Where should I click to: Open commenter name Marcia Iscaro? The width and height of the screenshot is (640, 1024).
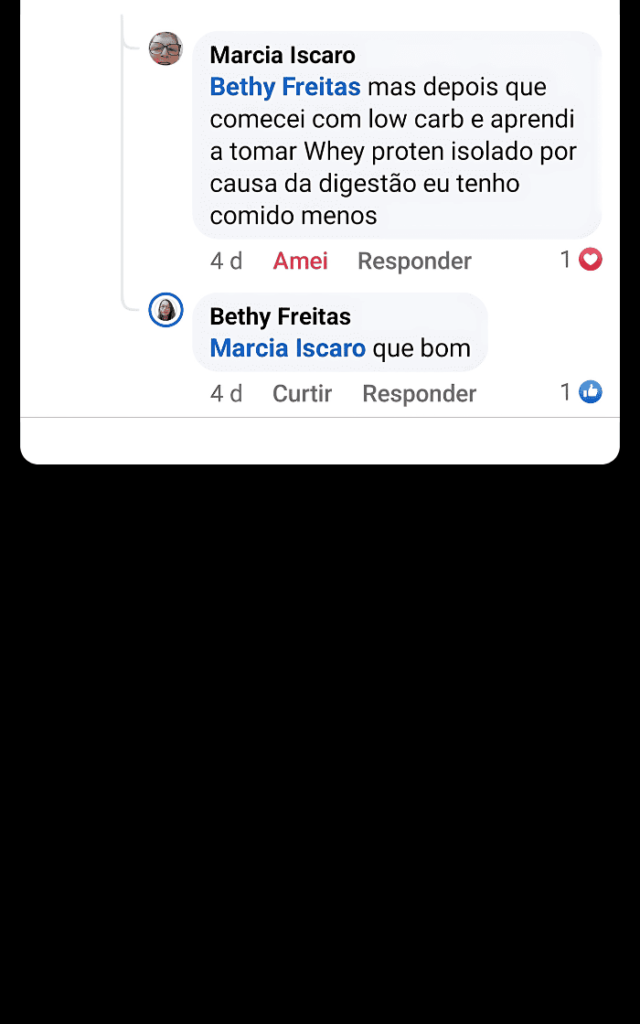coord(283,55)
